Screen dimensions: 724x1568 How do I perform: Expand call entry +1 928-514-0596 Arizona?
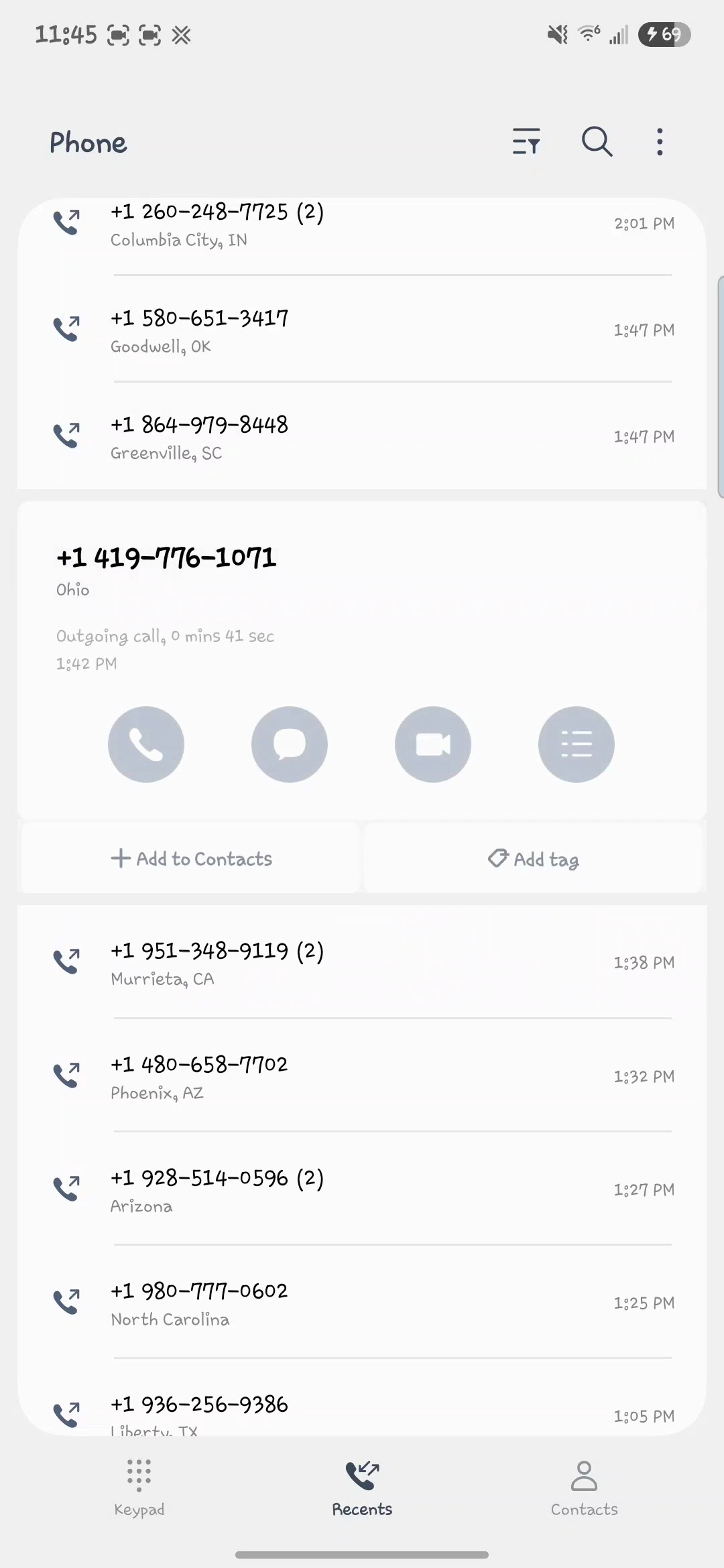(362, 1190)
